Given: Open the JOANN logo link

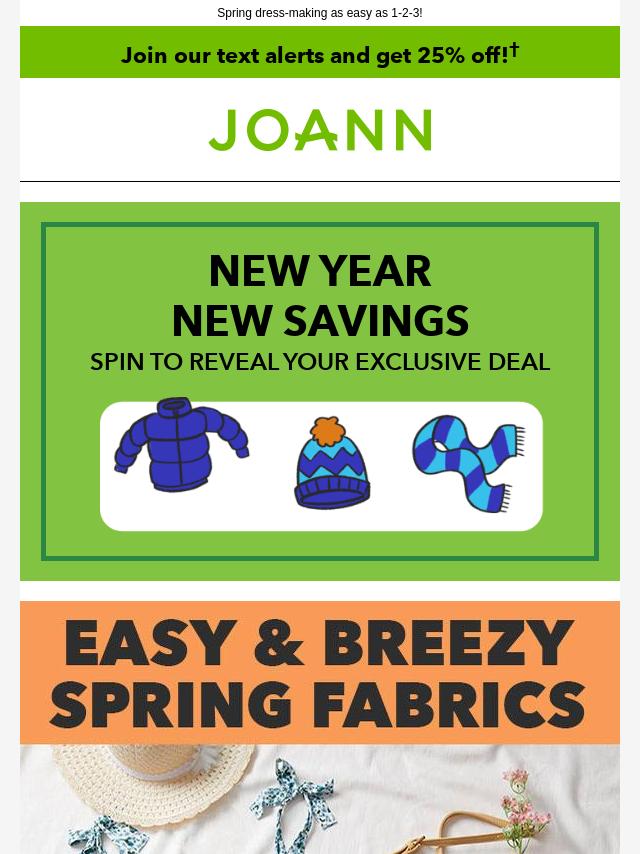Looking at the screenshot, I should click(x=320, y=130).
